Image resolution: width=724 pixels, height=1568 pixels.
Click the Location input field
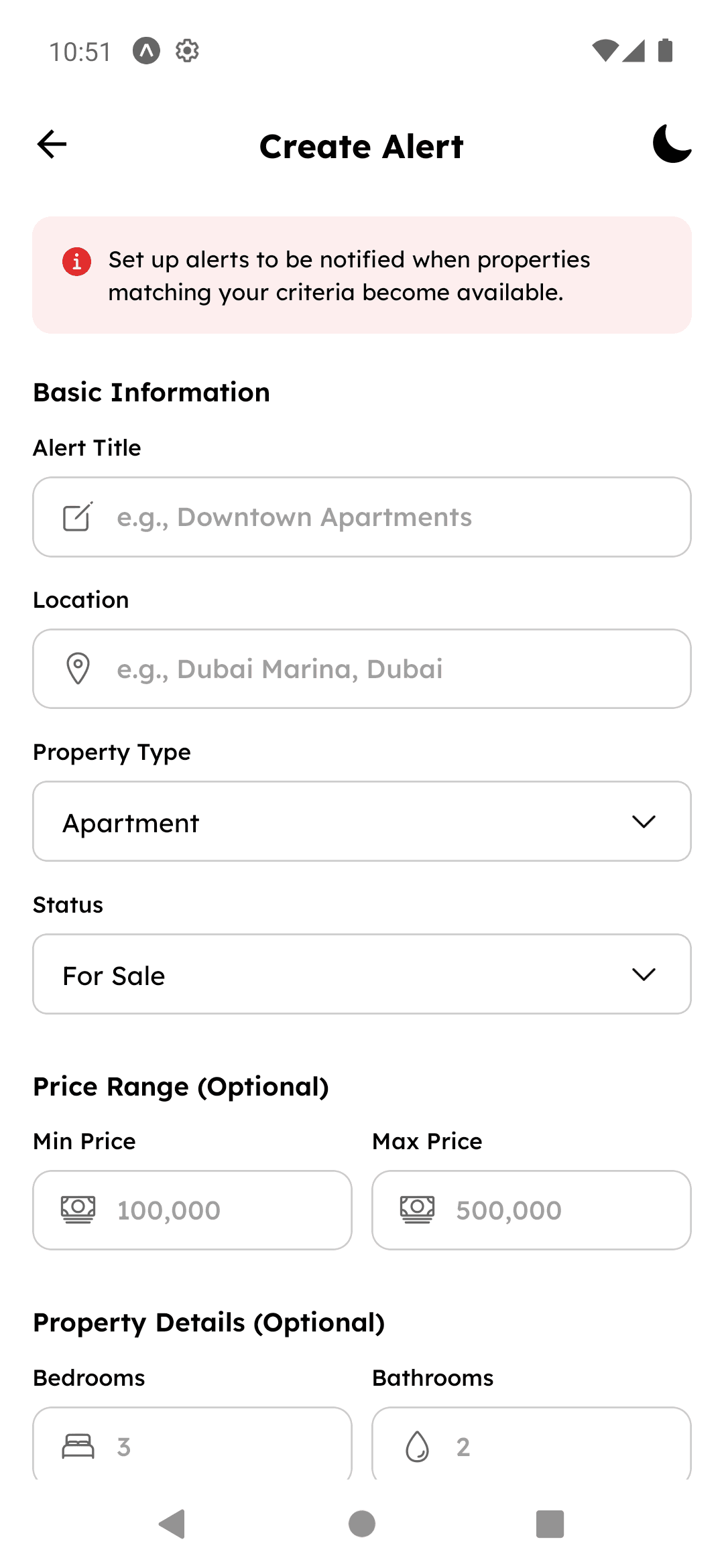(x=362, y=668)
